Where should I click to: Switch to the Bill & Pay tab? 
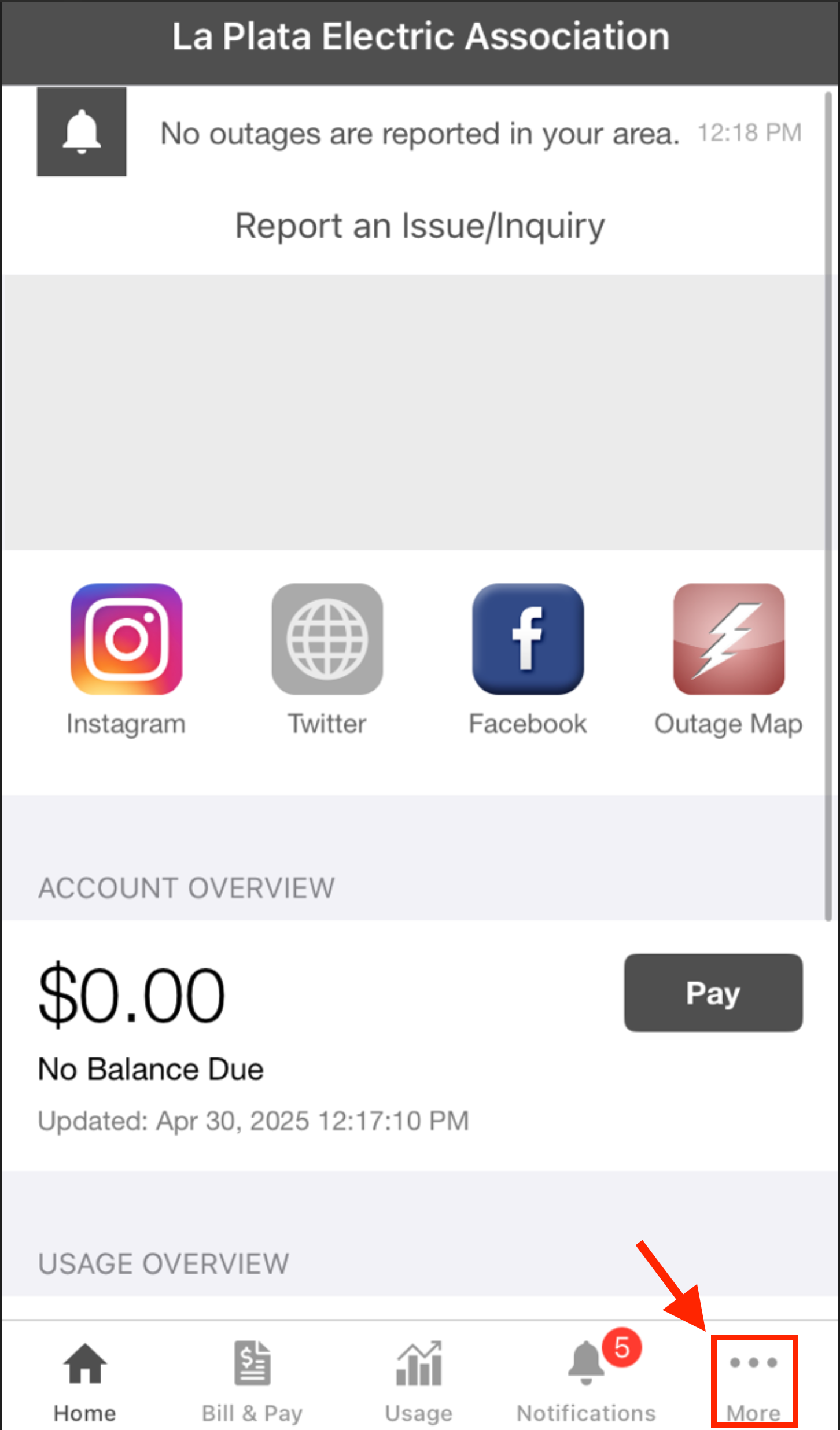(x=252, y=1380)
